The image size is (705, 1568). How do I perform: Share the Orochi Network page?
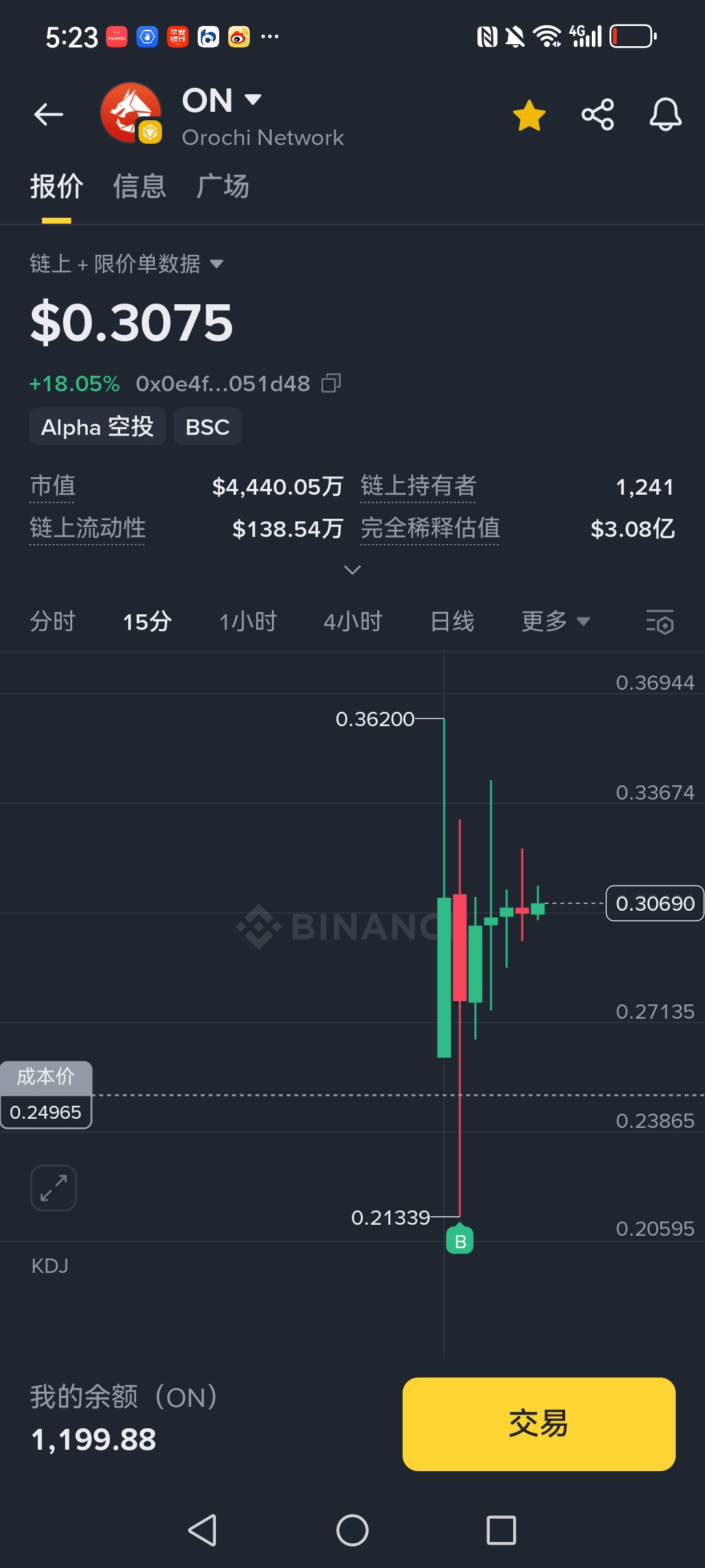[x=598, y=115]
